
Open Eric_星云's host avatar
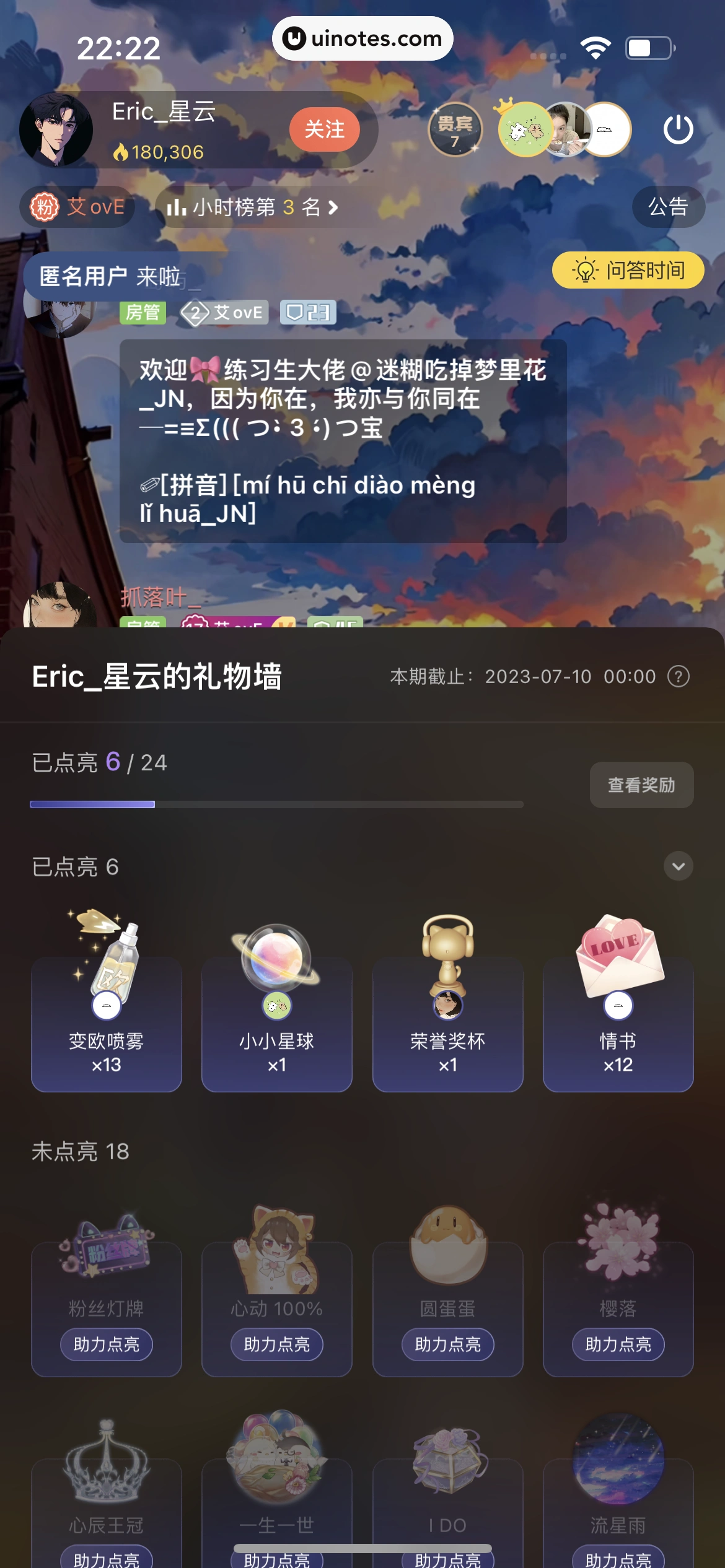click(56, 130)
